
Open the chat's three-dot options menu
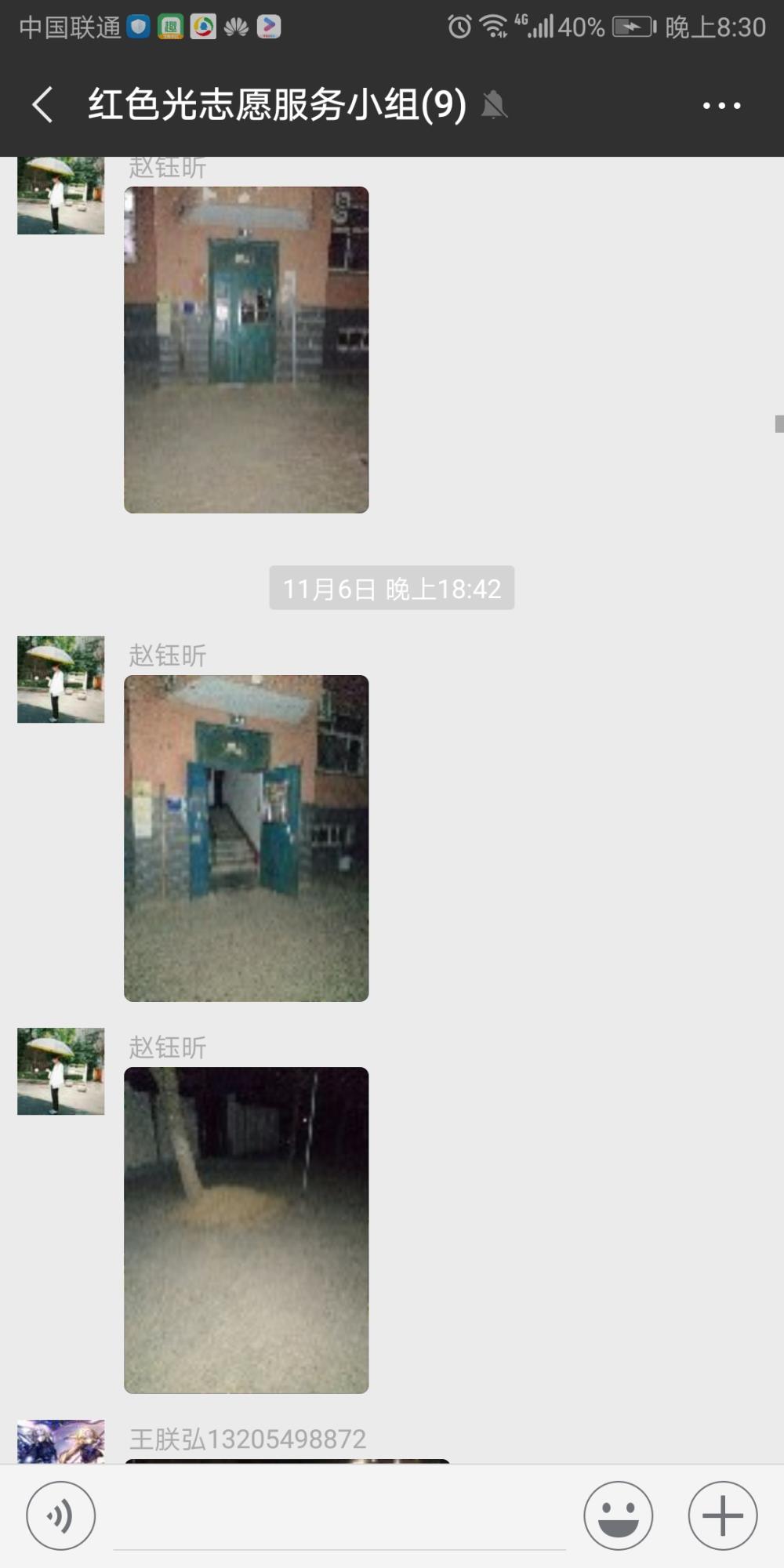click(x=721, y=105)
